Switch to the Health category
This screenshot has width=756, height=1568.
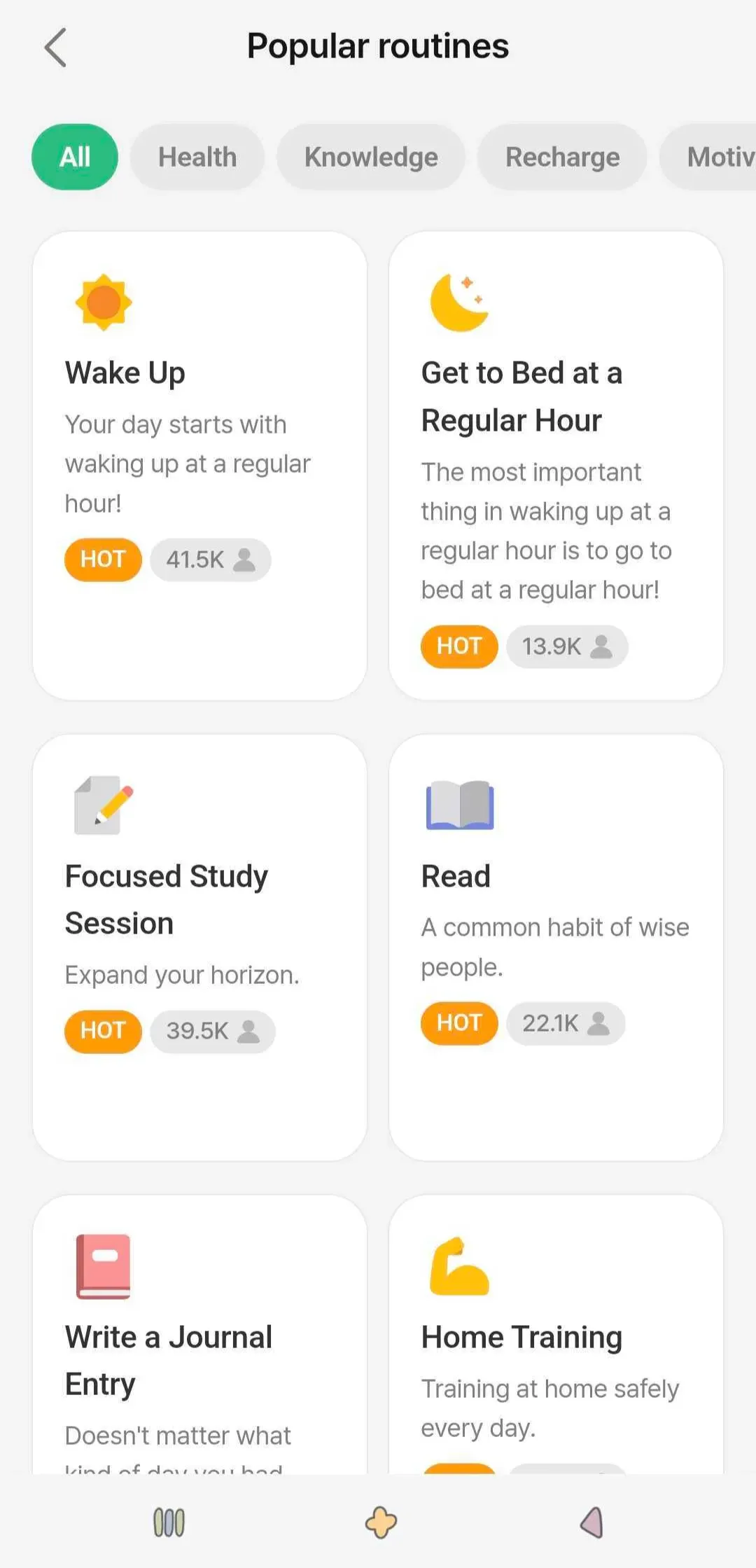point(197,157)
